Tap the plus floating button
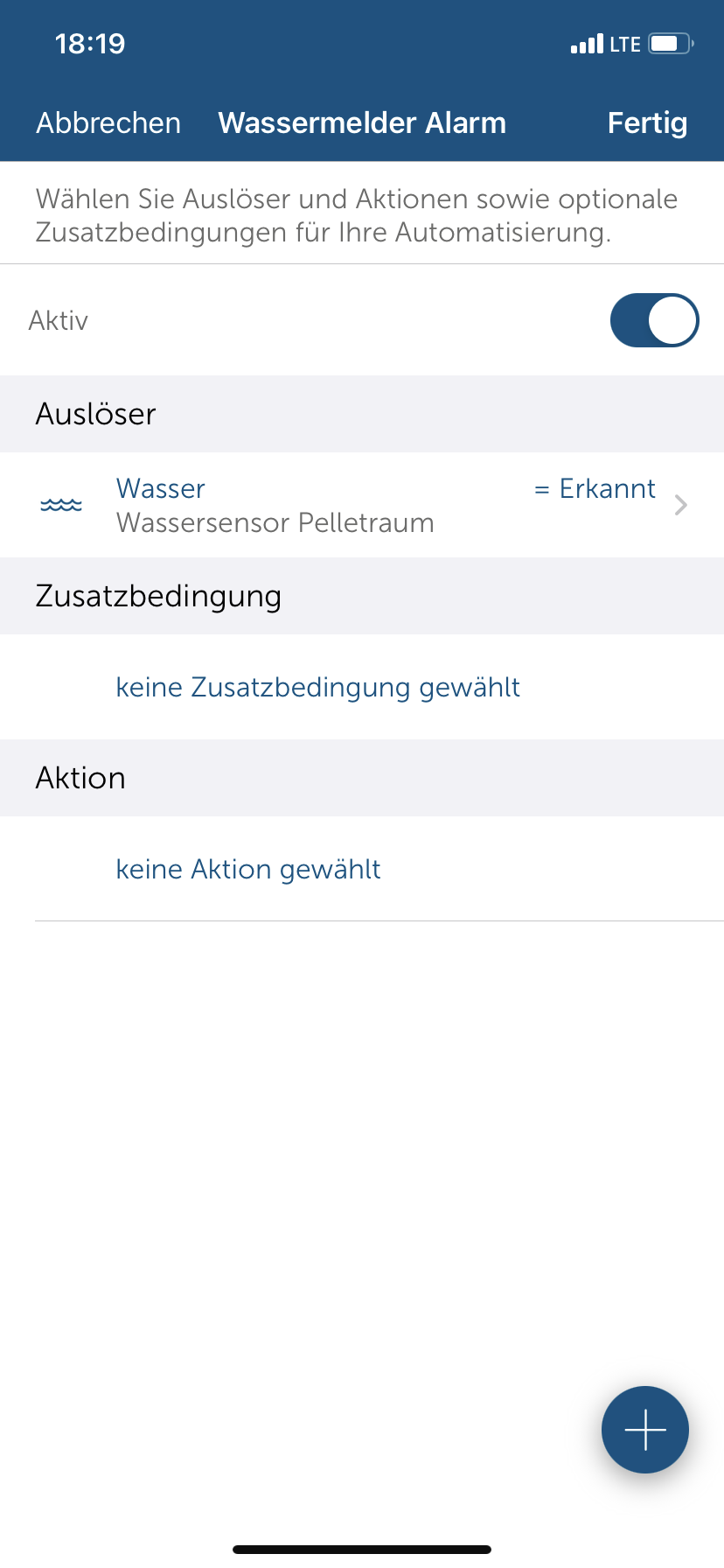 645,1430
